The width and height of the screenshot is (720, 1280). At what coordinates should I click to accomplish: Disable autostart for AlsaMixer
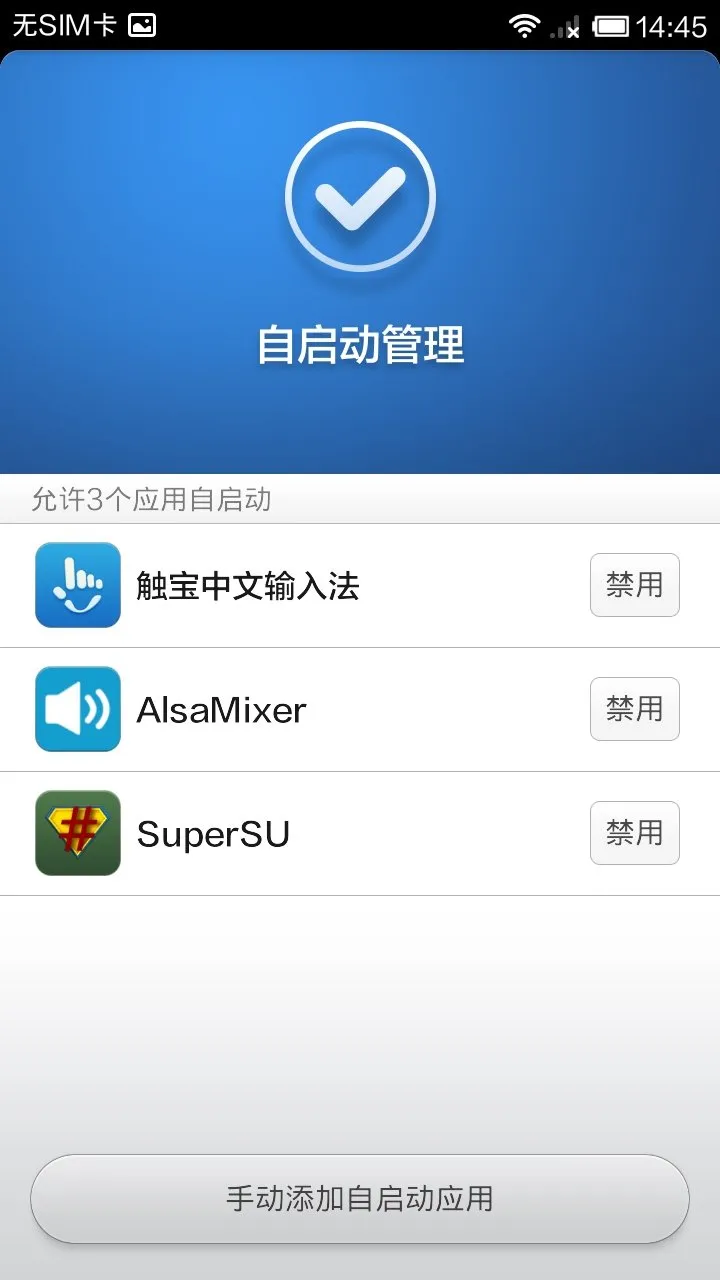tap(634, 709)
